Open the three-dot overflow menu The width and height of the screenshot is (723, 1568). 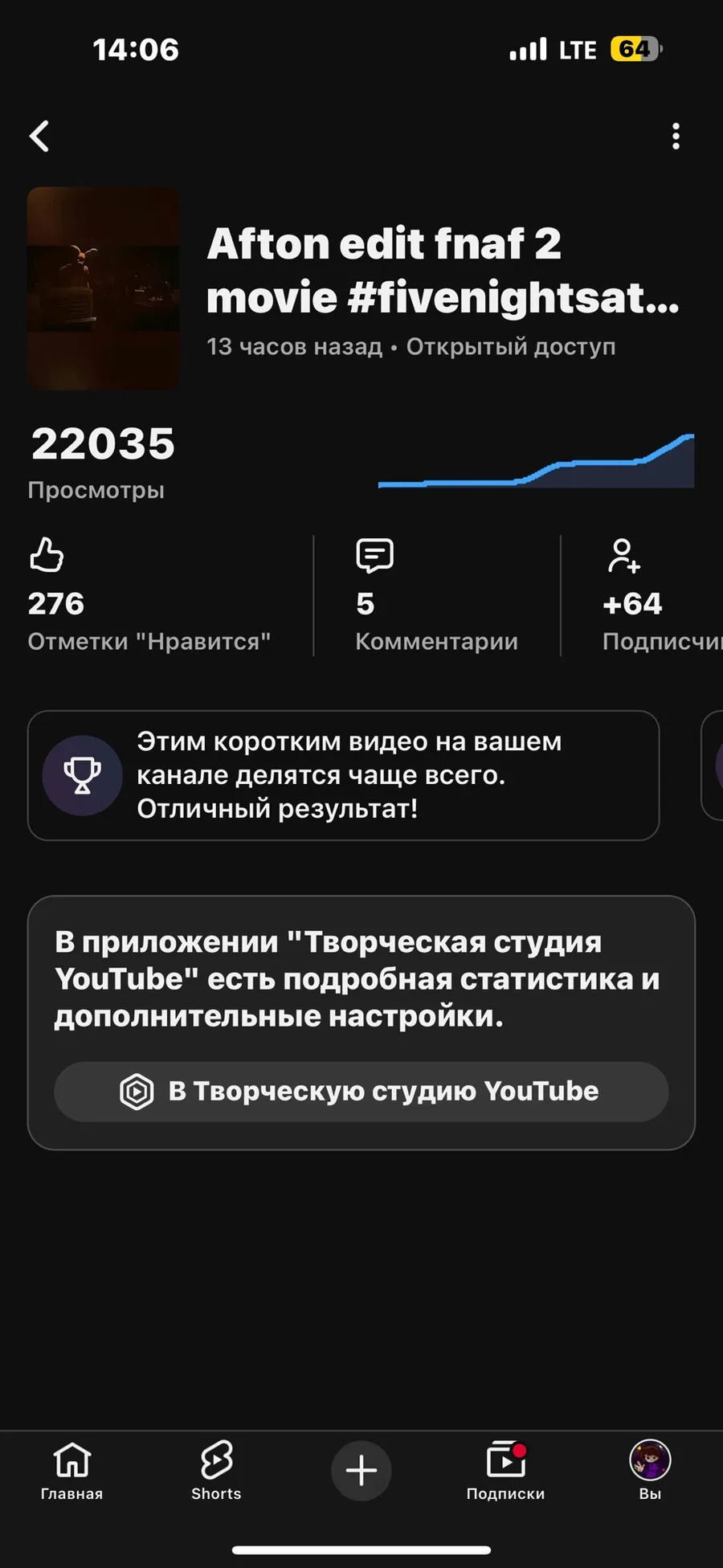[x=676, y=137]
